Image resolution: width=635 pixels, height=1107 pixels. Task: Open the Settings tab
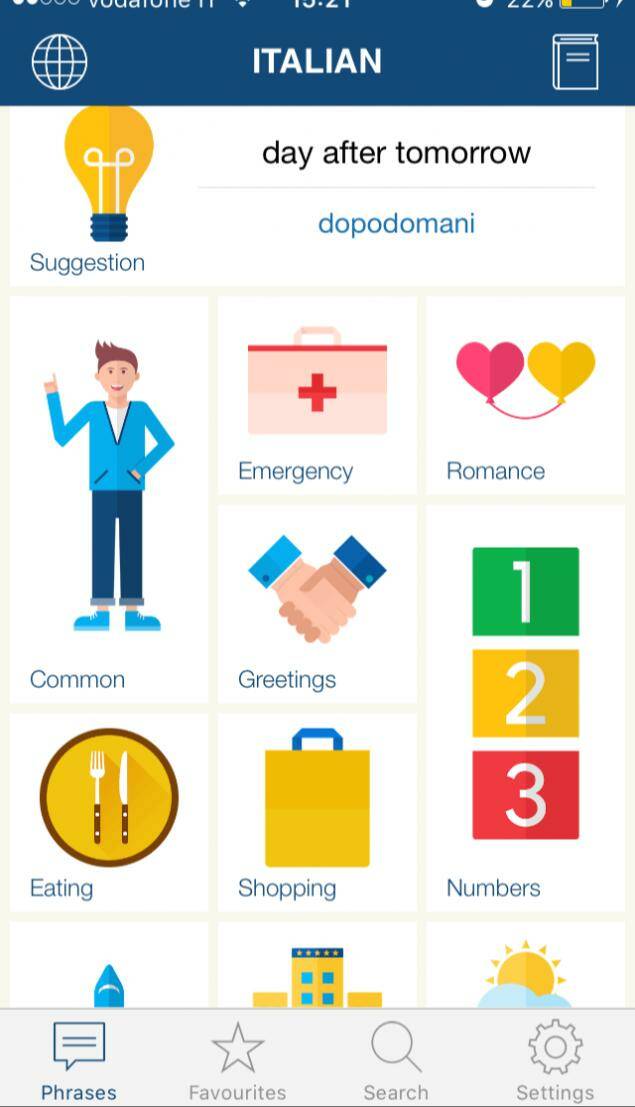555,1060
